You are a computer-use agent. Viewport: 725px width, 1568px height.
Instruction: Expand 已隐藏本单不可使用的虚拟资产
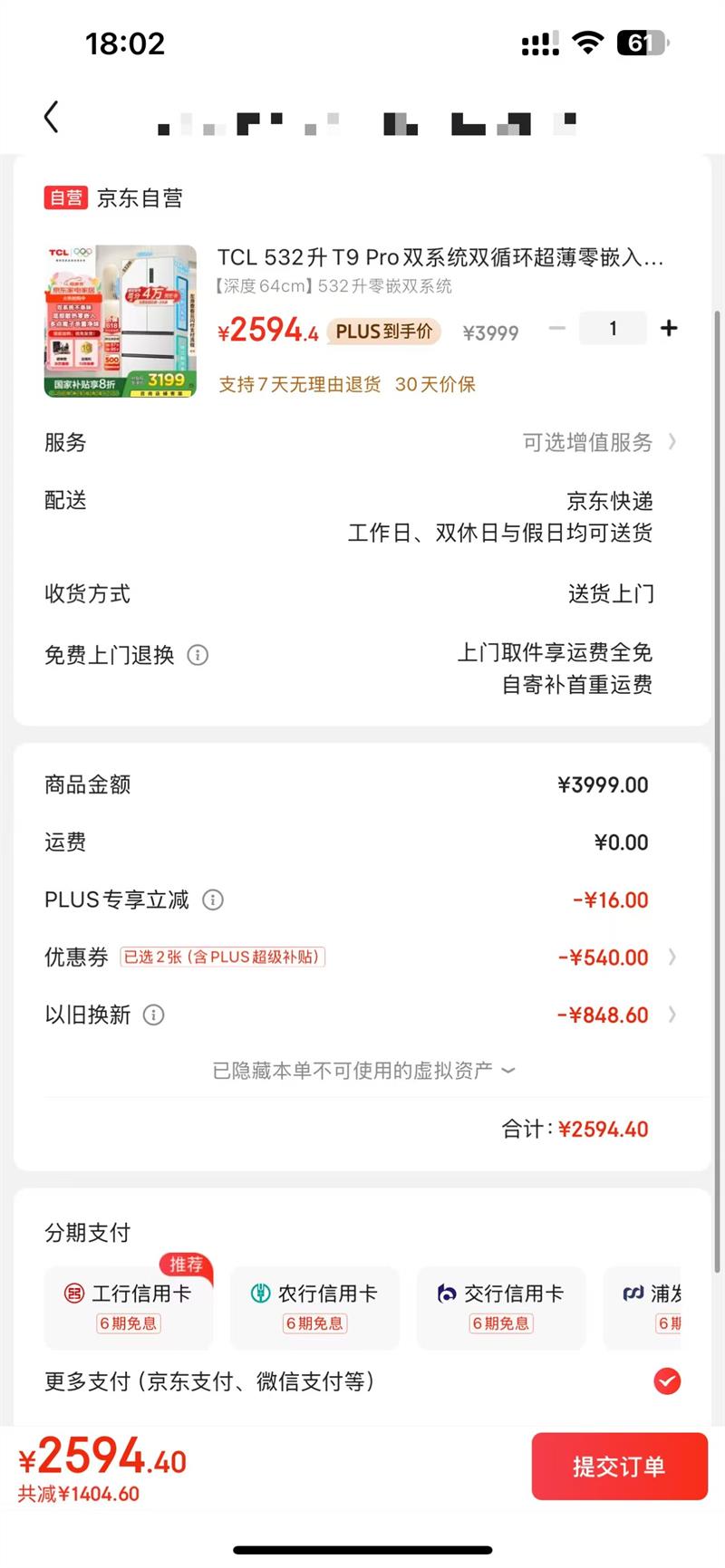point(362,1071)
